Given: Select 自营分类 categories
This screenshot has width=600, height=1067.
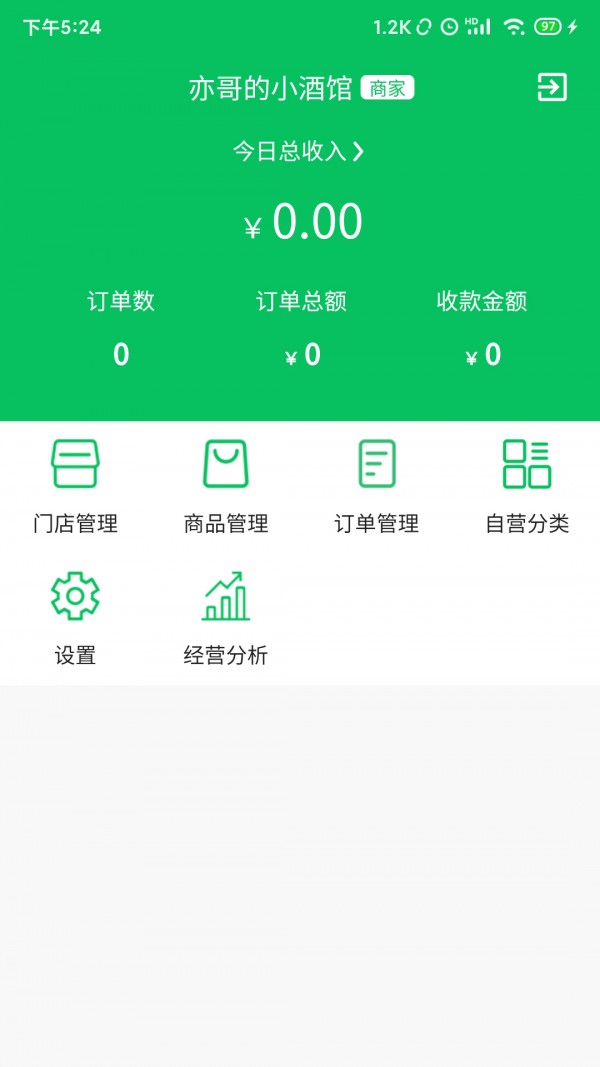Looking at the screenshot, I should (x=527, y=486).
